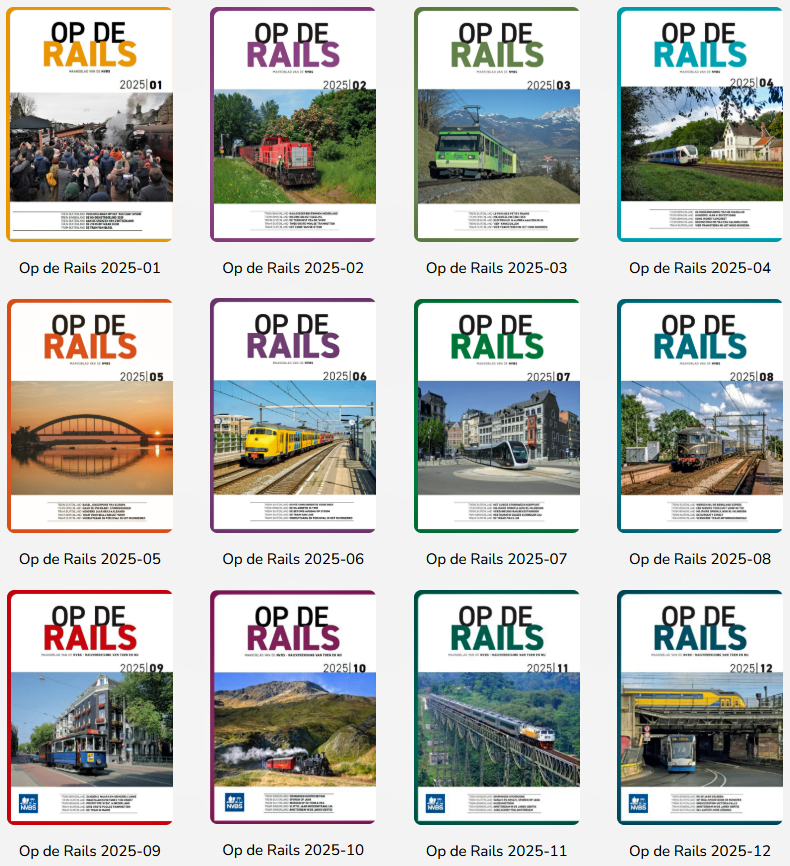This screenshot has width=790, height=866.
Task: Open Op de Rails 2025-05 issue
Action: [90, 416]
